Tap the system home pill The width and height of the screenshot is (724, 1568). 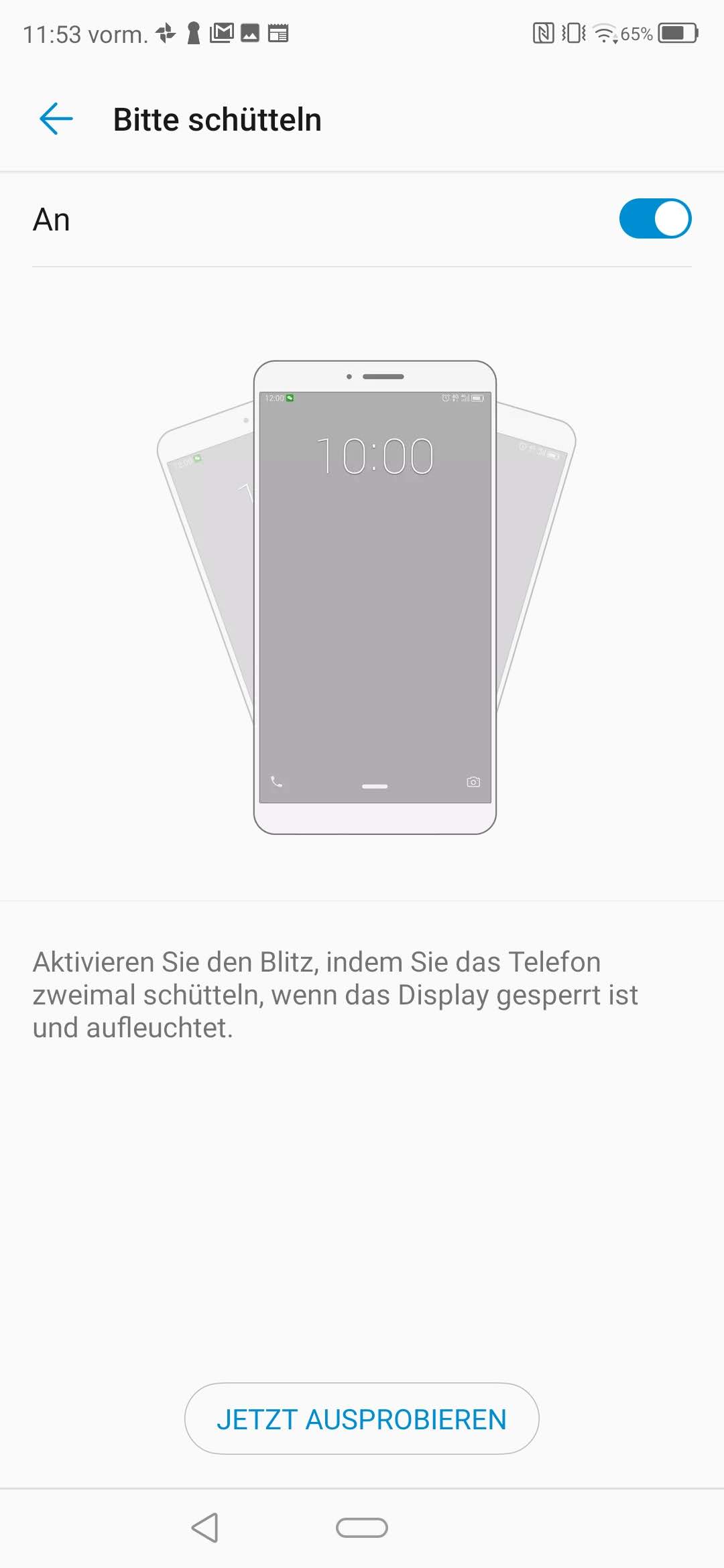[x=362, y=1528]
